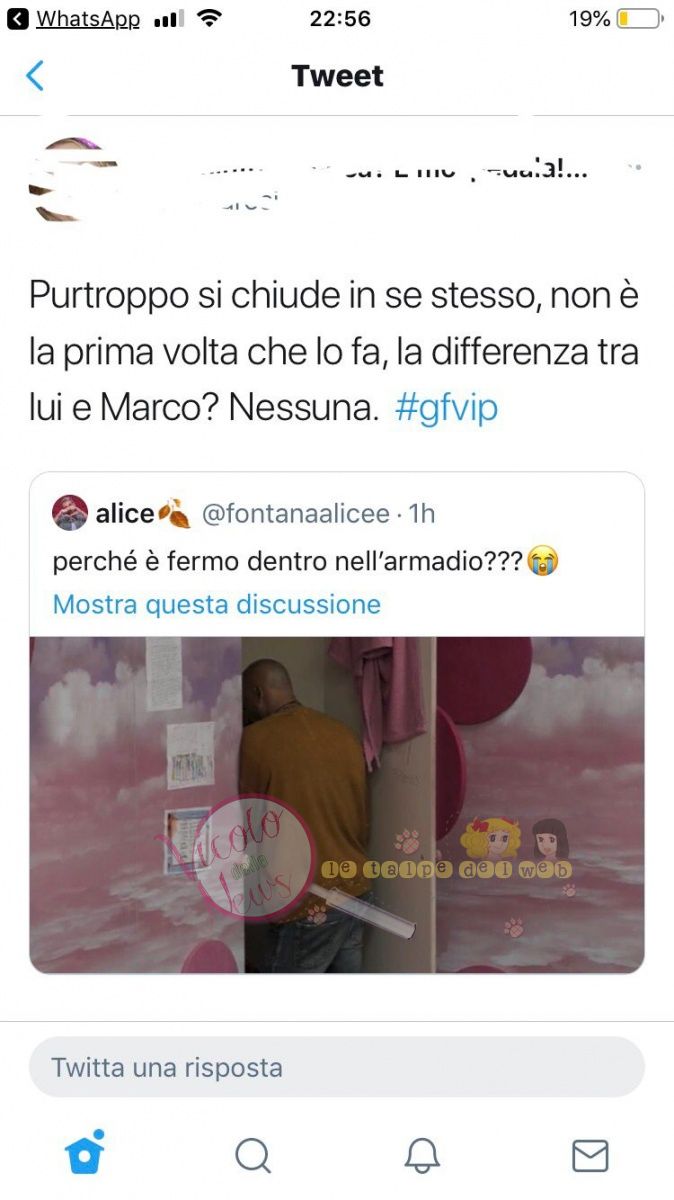
Task: Tap Mostra questa discussione link
Action: pyautogui.click(x=217, y=604)
